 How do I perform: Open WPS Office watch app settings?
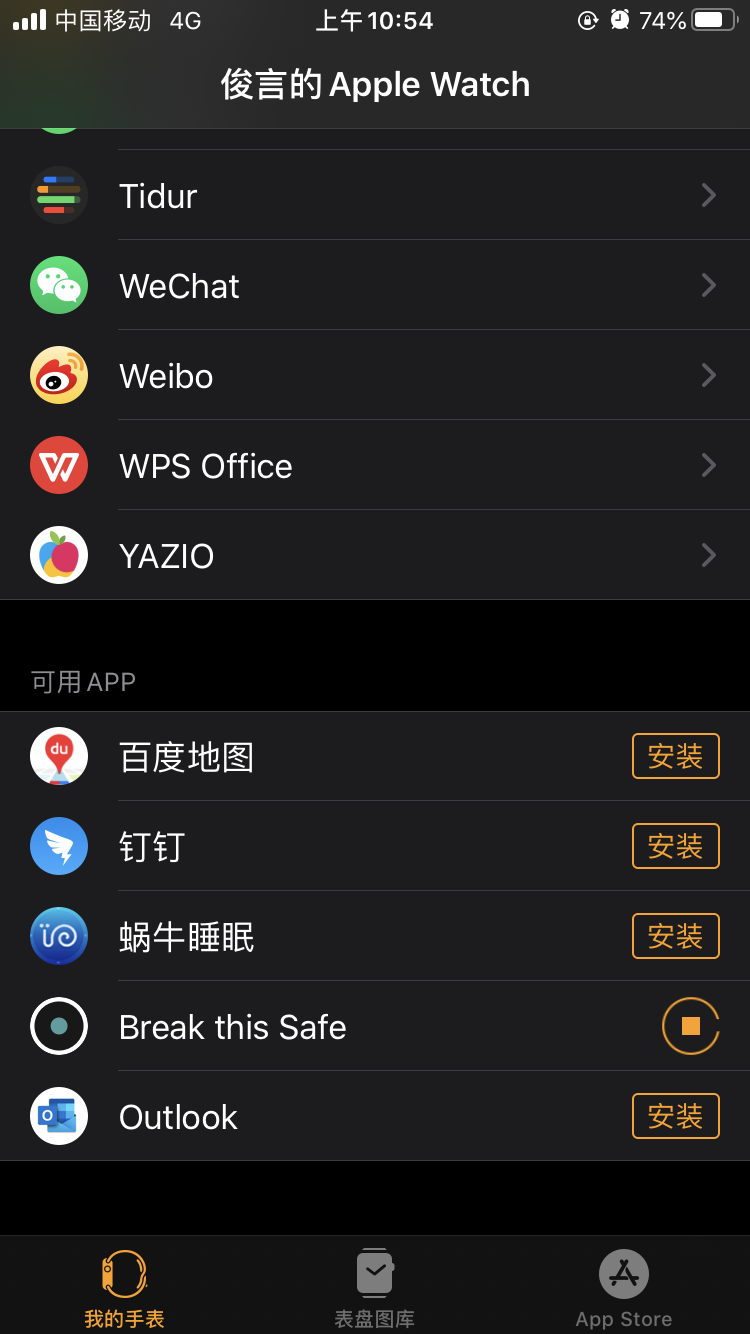click(x=375, y=465)
